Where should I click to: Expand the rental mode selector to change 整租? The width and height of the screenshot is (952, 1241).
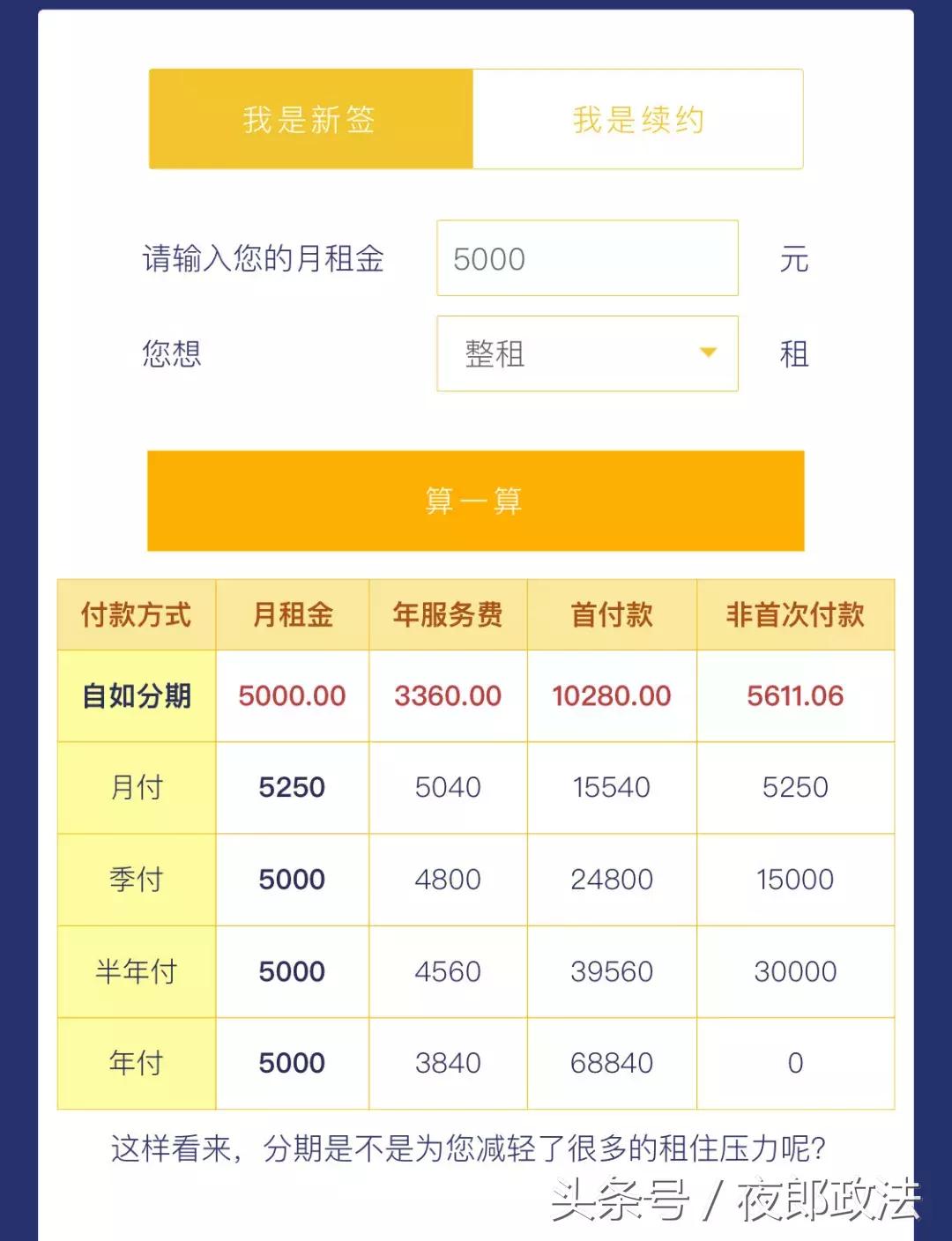click(x=587, y=353)
